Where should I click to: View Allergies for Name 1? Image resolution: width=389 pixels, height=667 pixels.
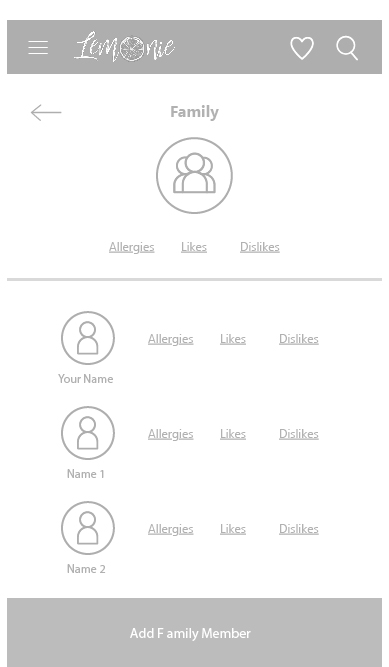click(x=171, y=434)
